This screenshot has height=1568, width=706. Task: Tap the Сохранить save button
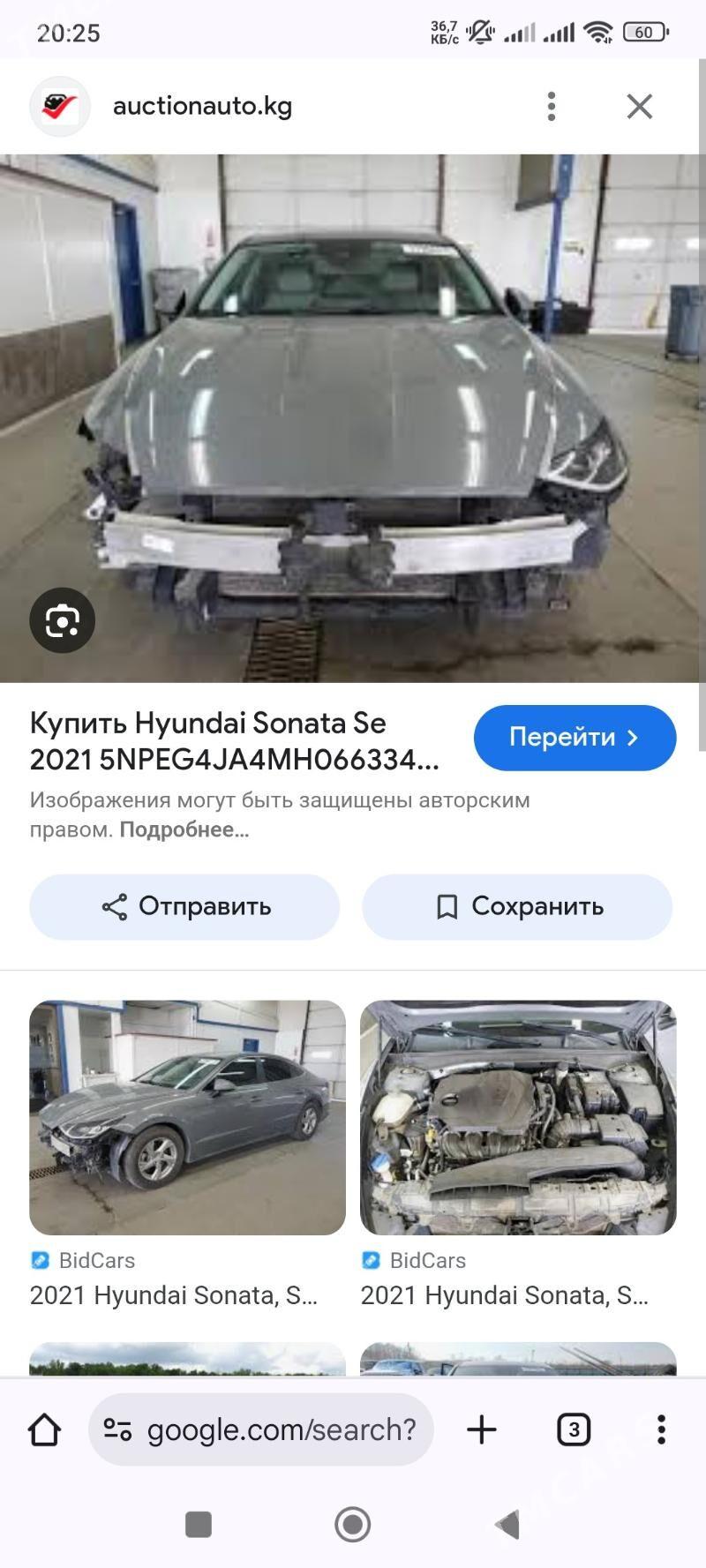(517, 906)
